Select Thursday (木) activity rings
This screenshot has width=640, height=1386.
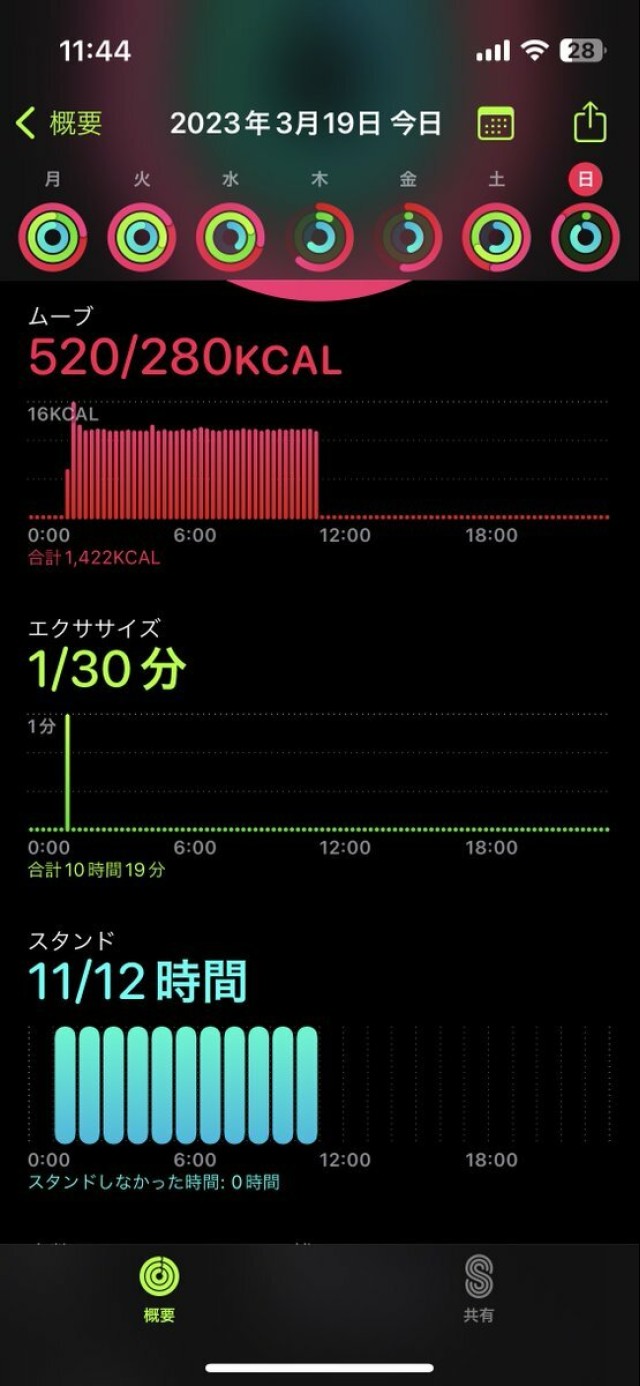(x=319, y=237)
